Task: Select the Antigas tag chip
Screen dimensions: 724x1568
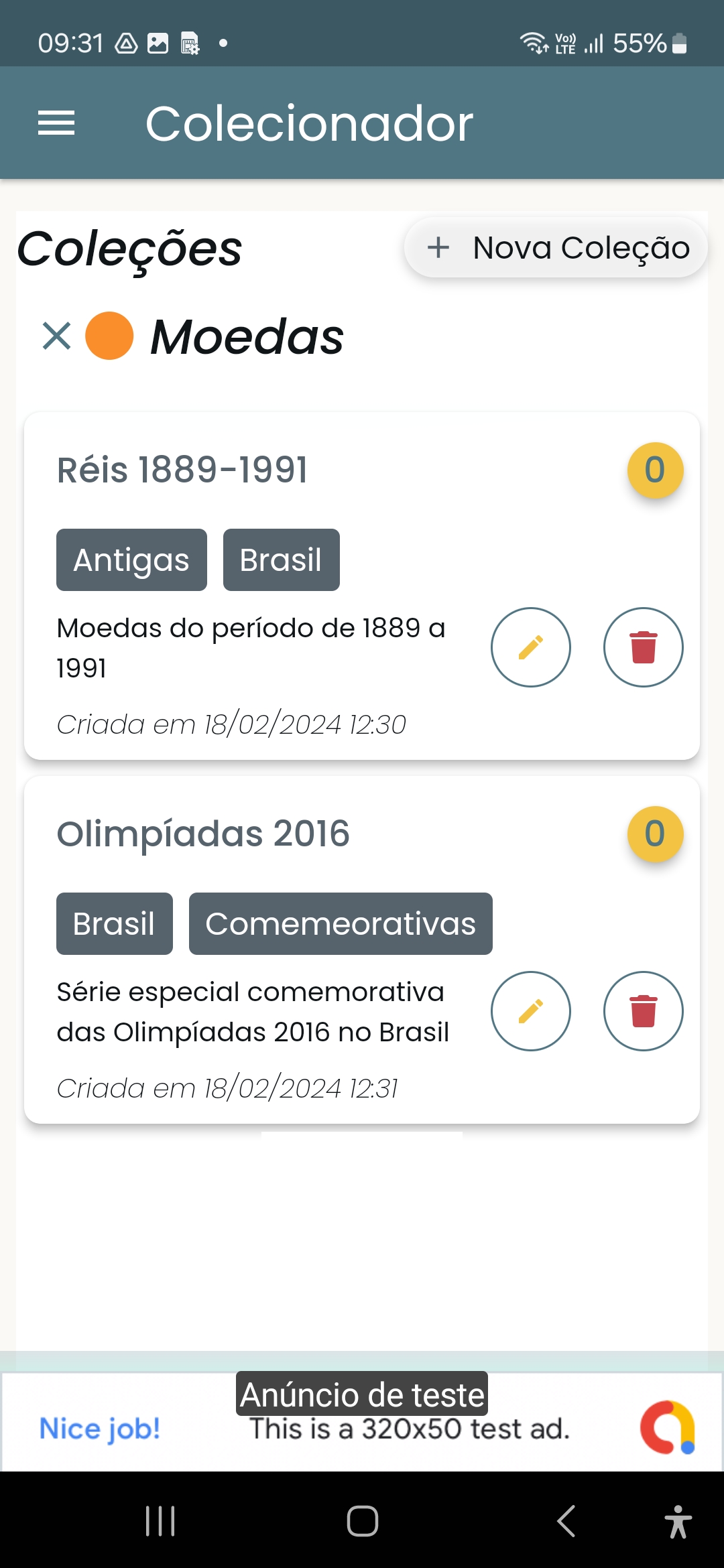Action: 131,560
